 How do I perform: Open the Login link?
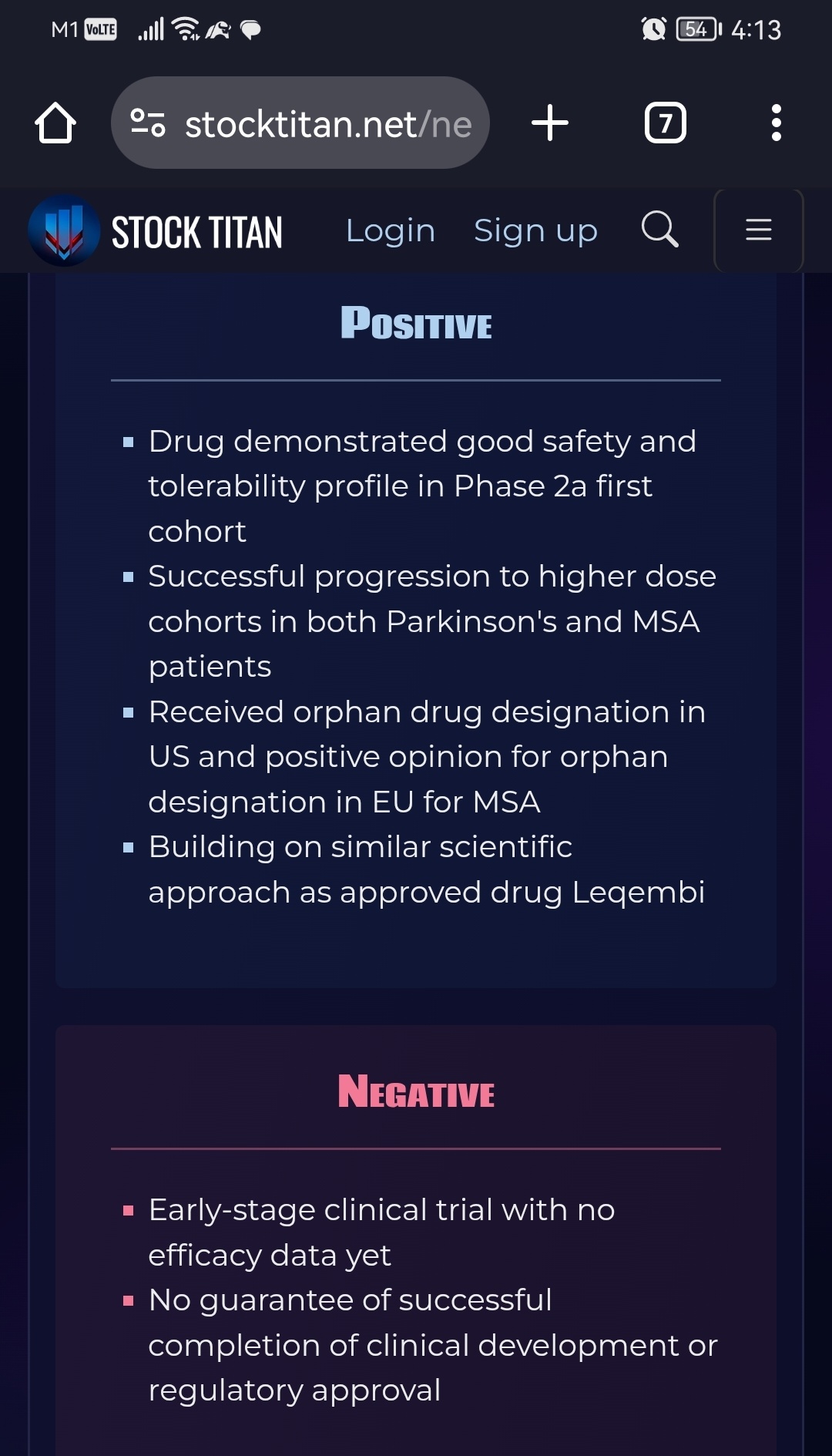tap(391, 230)
